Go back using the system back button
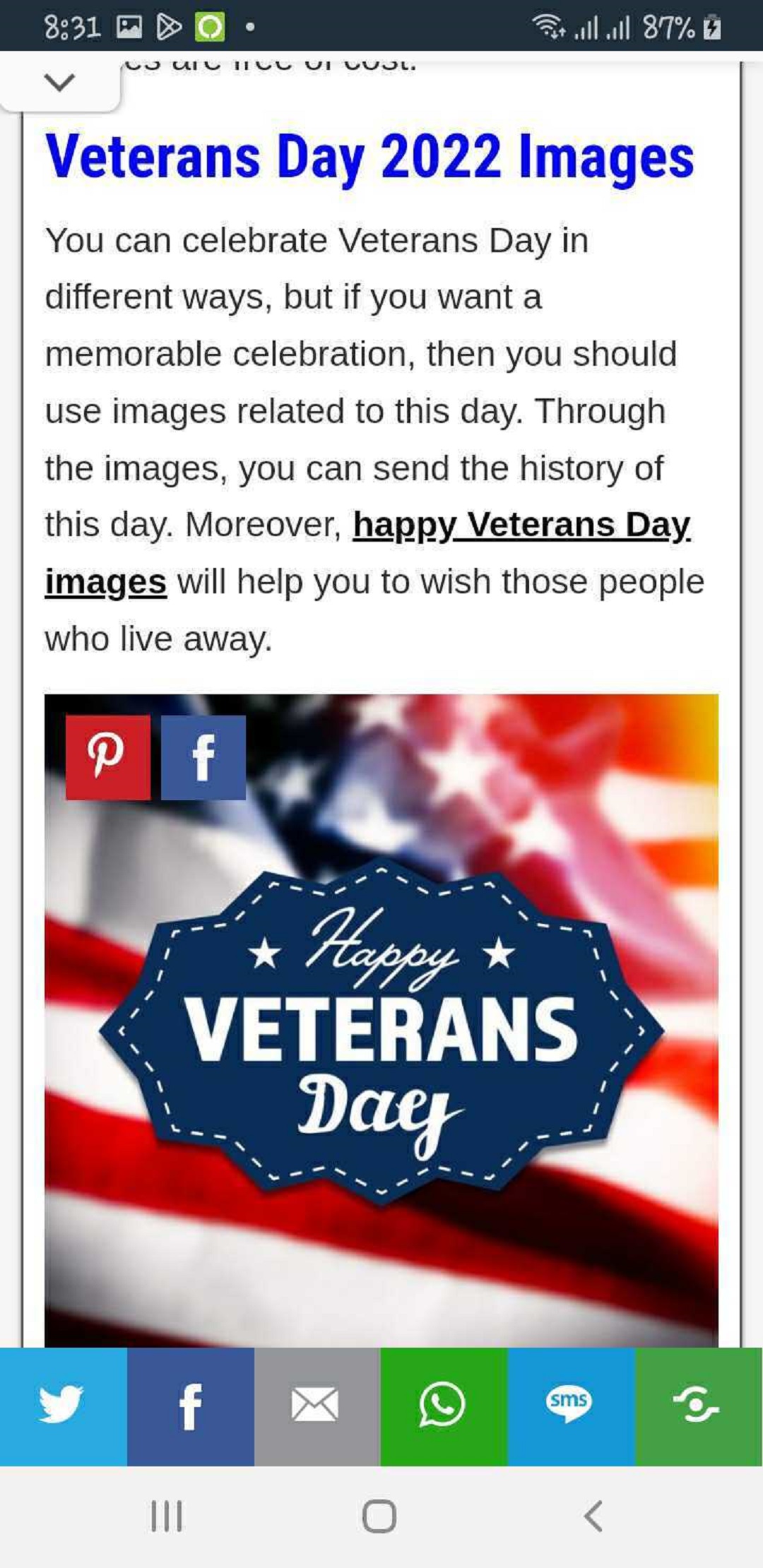 click(593, 1516)
